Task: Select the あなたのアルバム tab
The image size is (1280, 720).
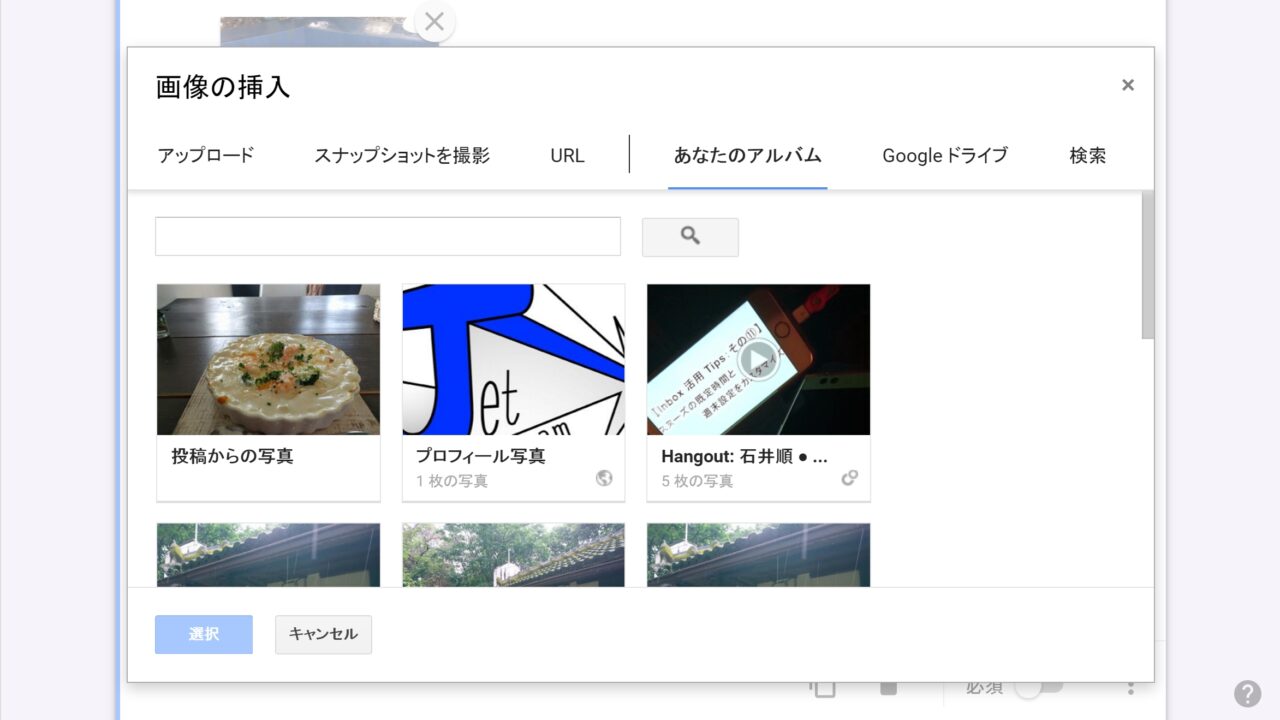Action: [747, 156]
